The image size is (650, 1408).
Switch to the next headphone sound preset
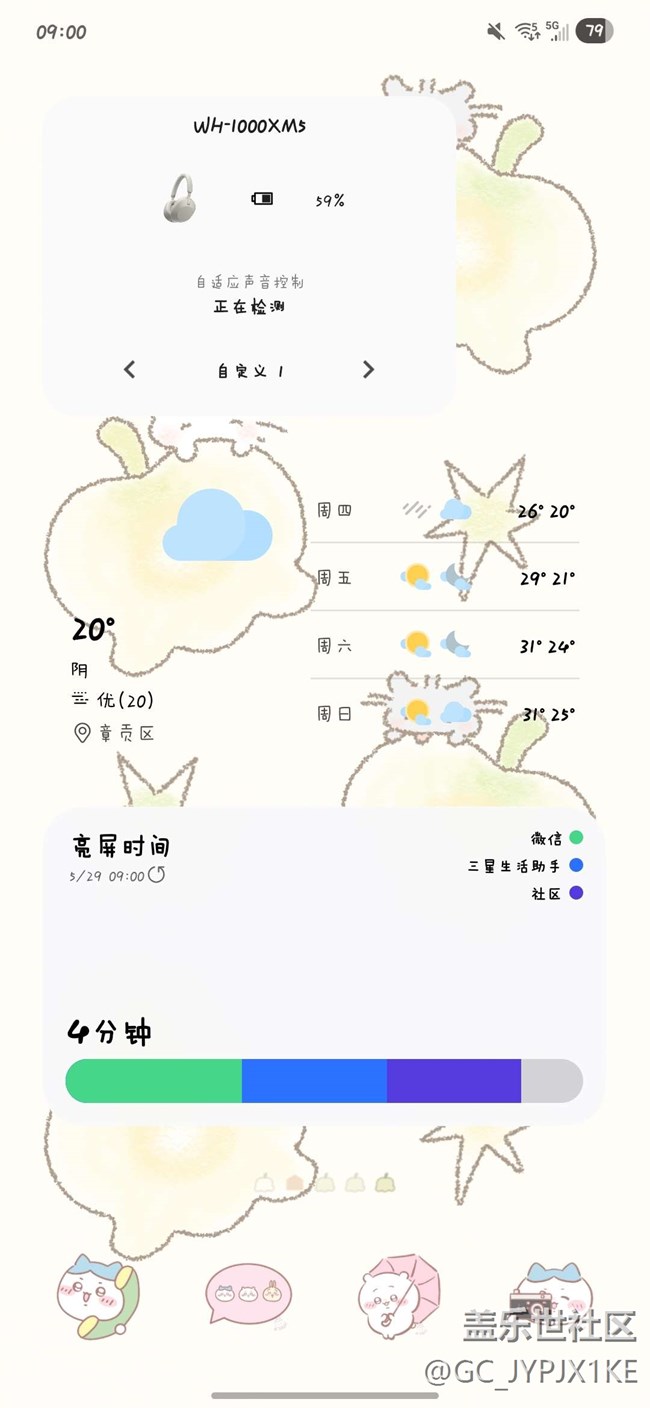[x=368, y=370]
